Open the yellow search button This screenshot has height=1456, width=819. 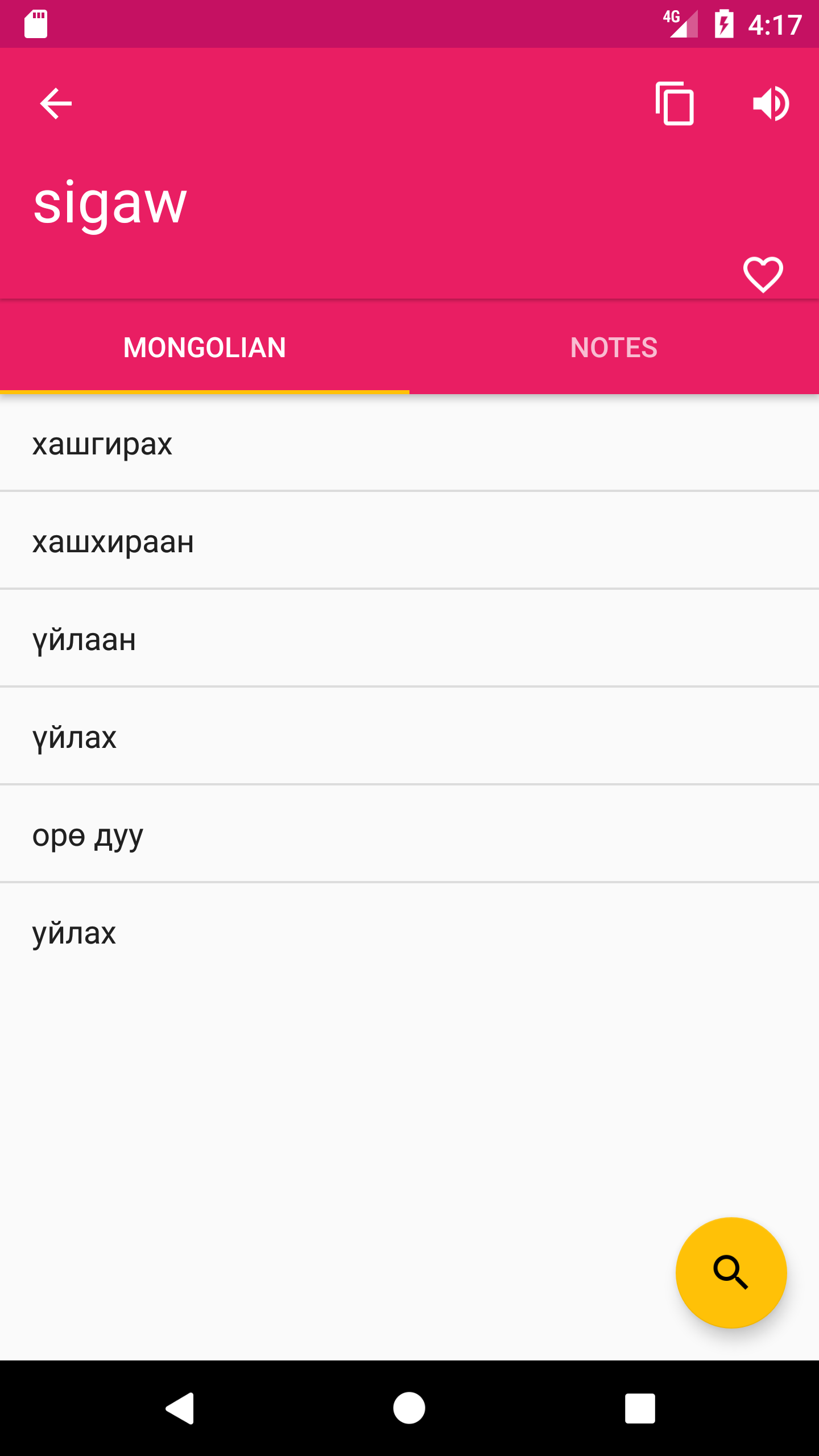(x=731, y=1272)
